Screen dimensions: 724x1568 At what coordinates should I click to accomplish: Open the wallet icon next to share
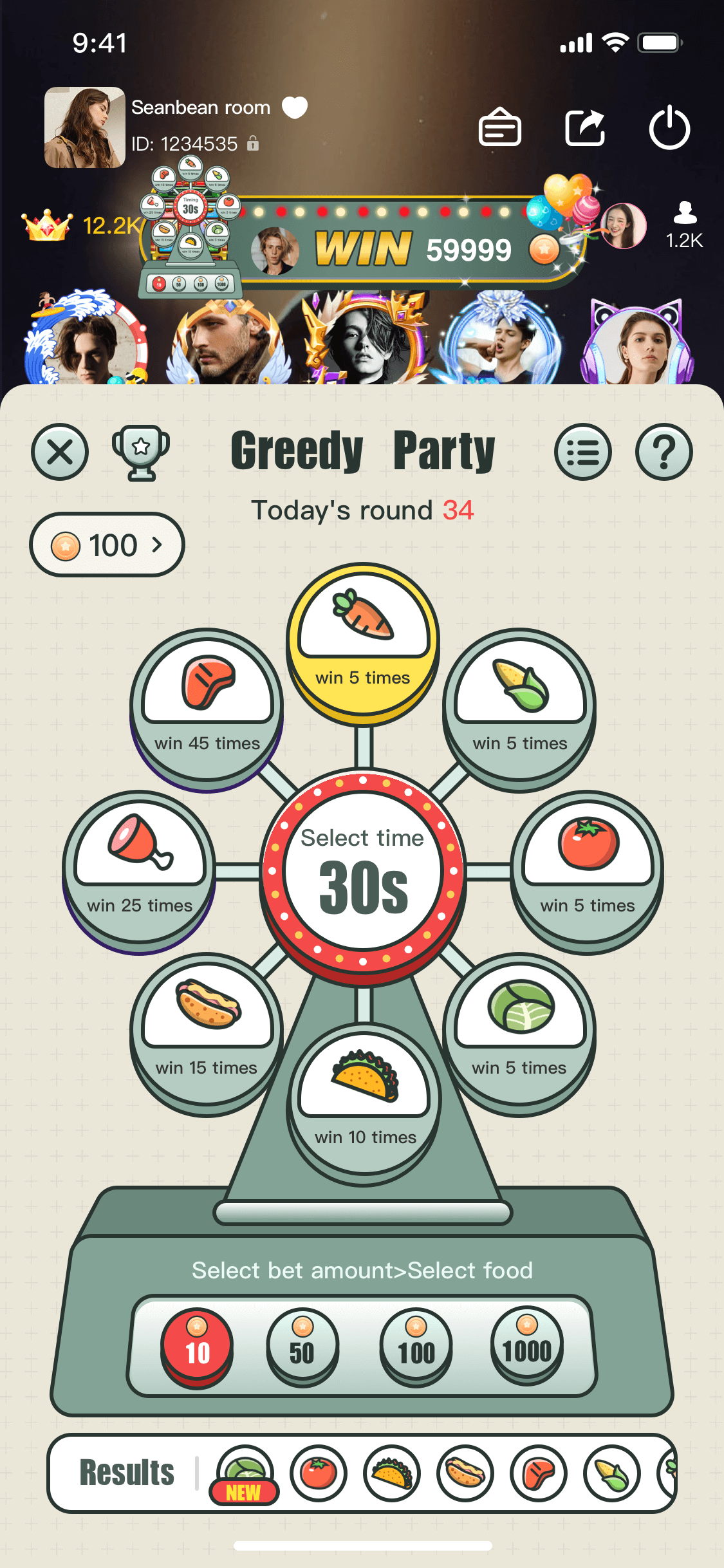500,127
